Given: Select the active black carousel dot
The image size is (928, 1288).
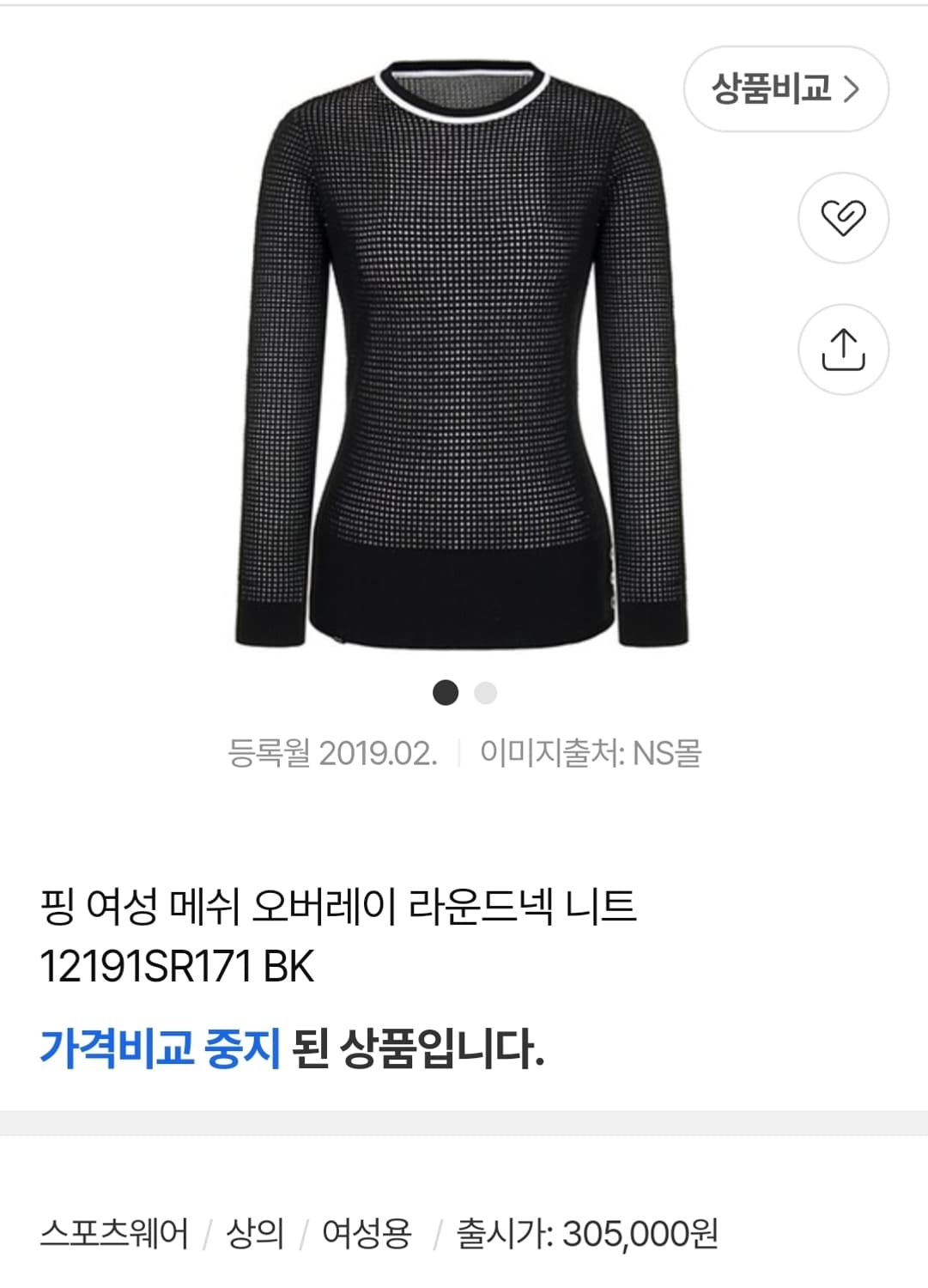Looking at the screenshot, I should pos(444,690).
